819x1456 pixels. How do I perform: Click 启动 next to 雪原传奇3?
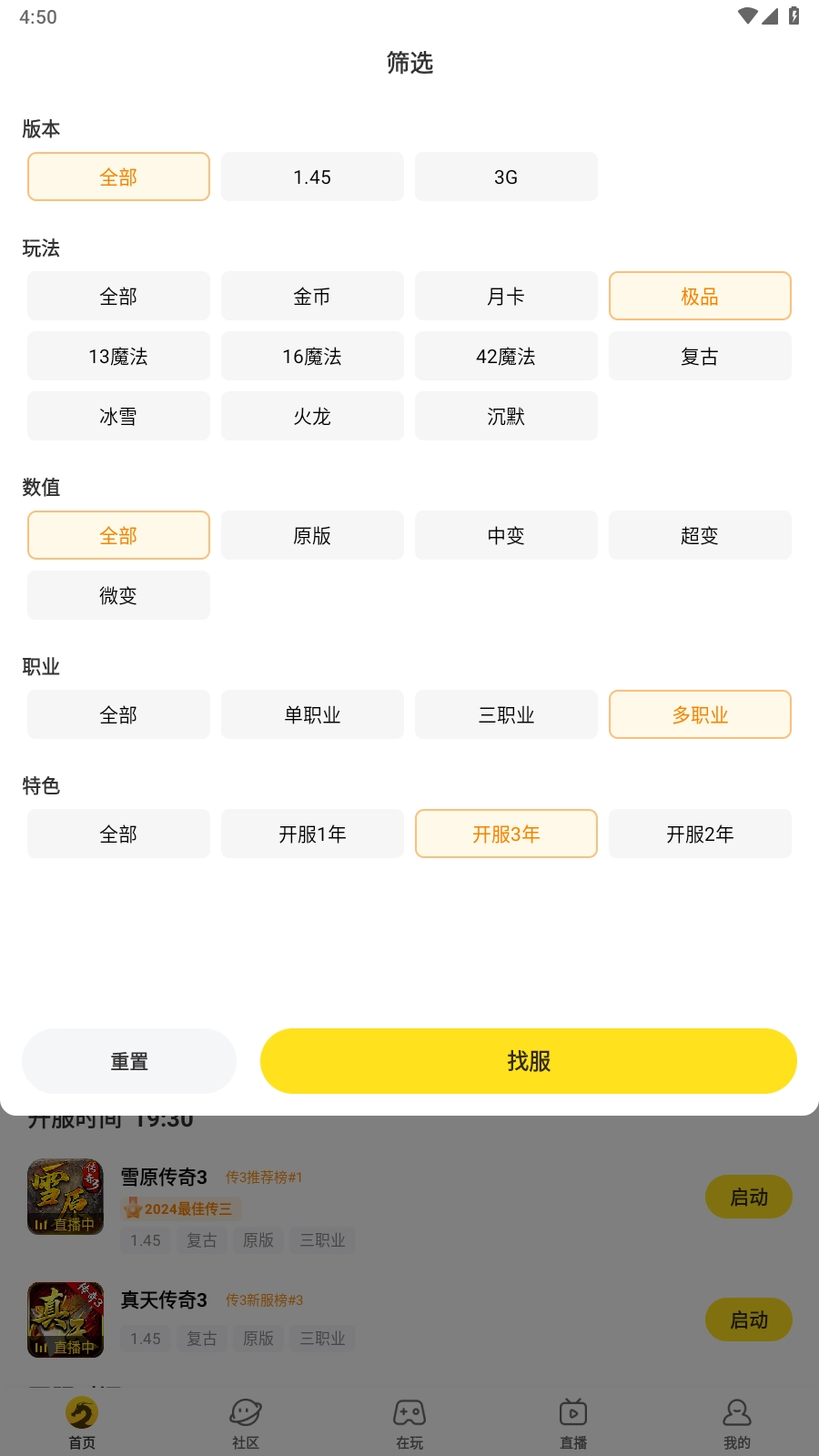(x=748, y=1197)
